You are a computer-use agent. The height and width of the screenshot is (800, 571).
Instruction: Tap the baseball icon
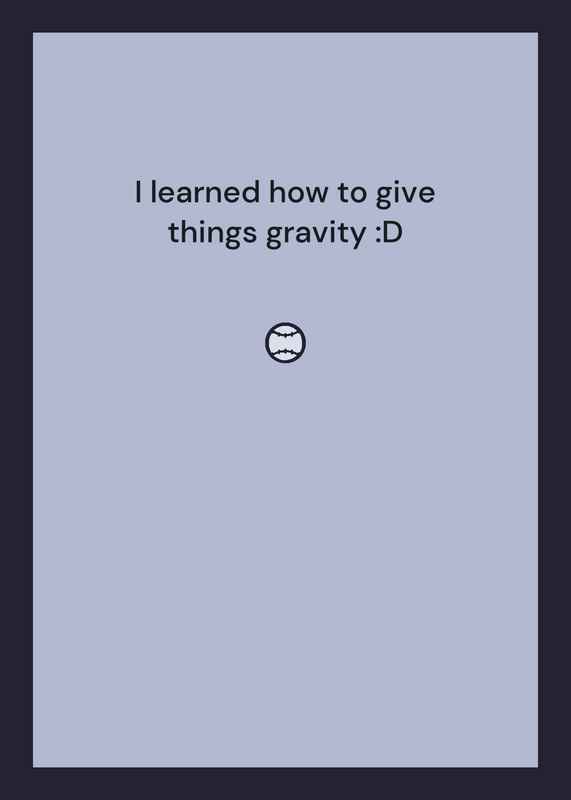285,342
